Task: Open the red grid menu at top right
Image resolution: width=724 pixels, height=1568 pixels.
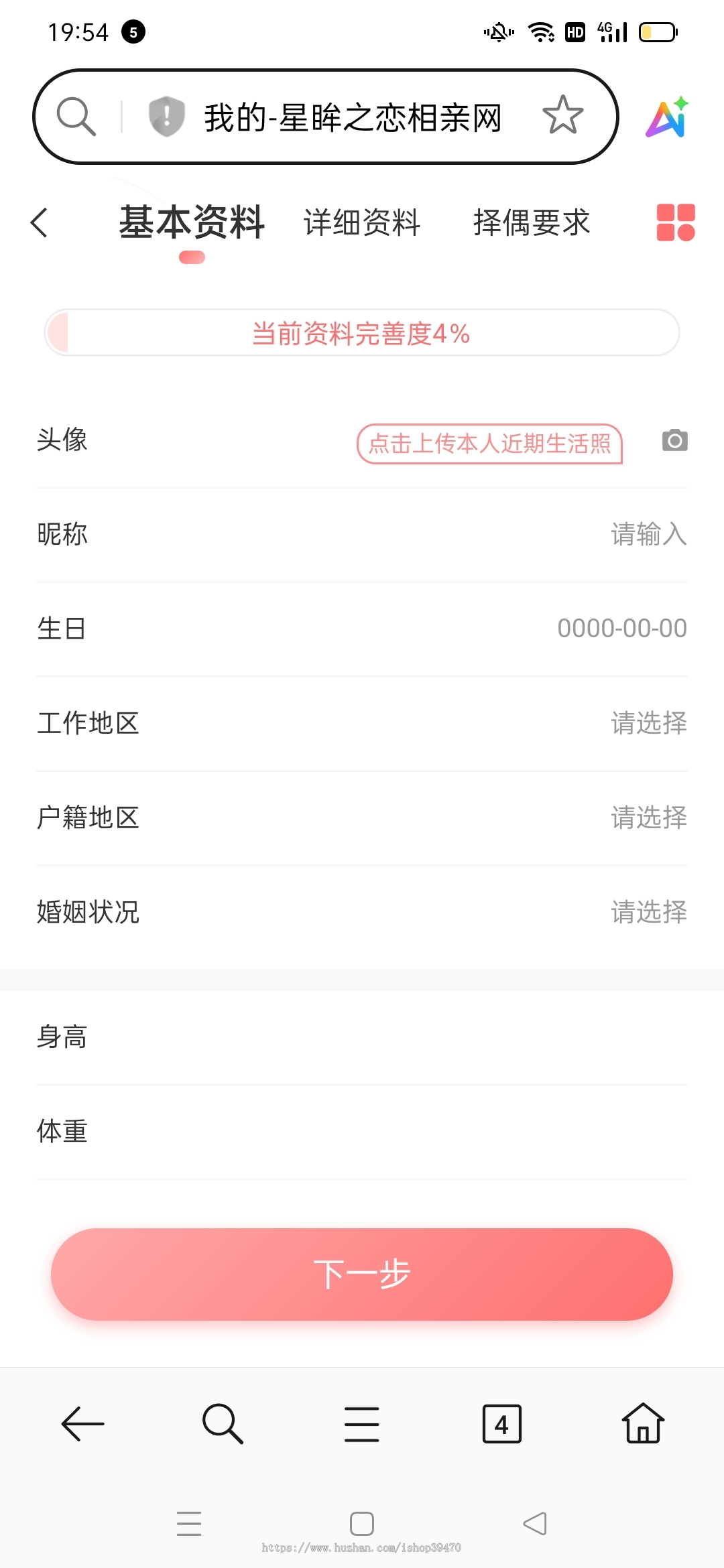Action: (675, 222)
